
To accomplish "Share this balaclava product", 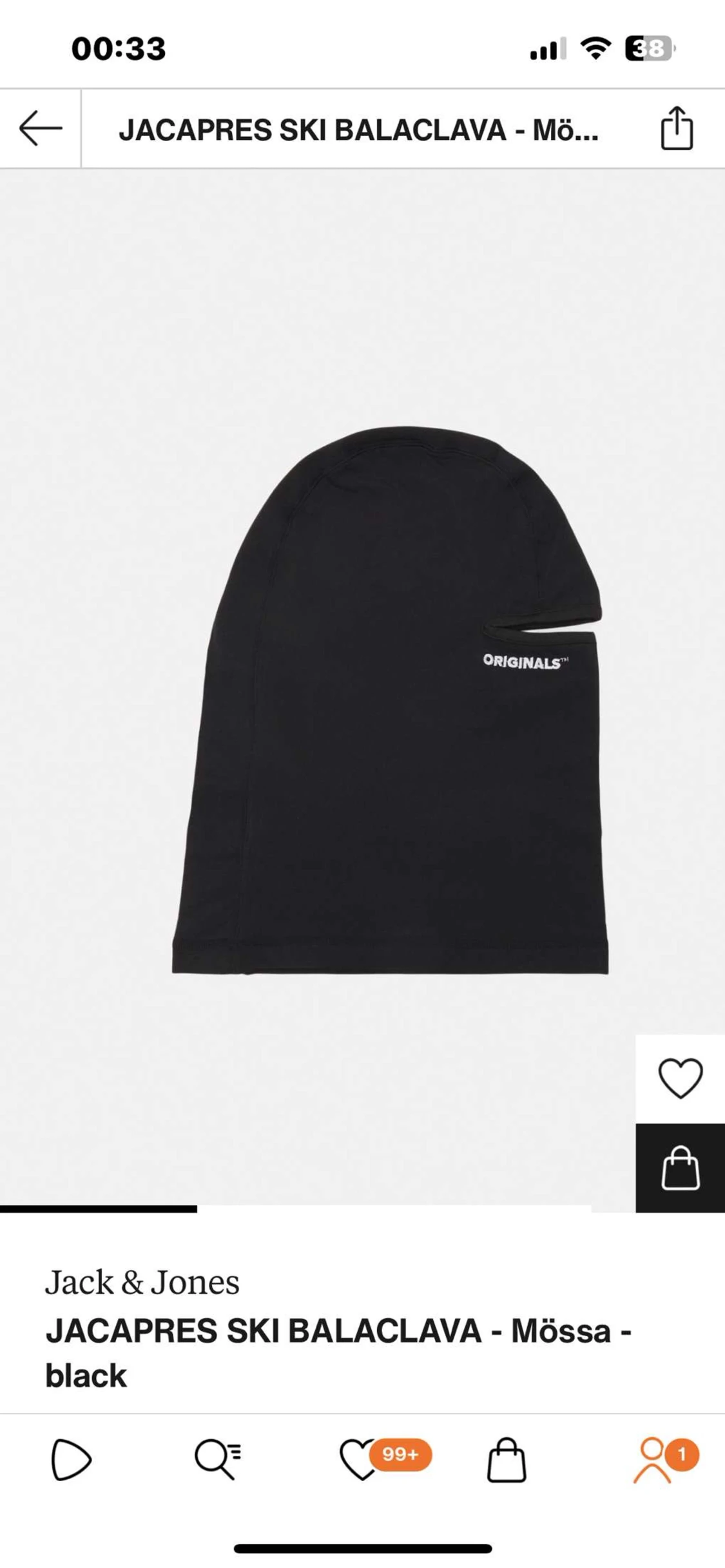I will pos(677,129).
